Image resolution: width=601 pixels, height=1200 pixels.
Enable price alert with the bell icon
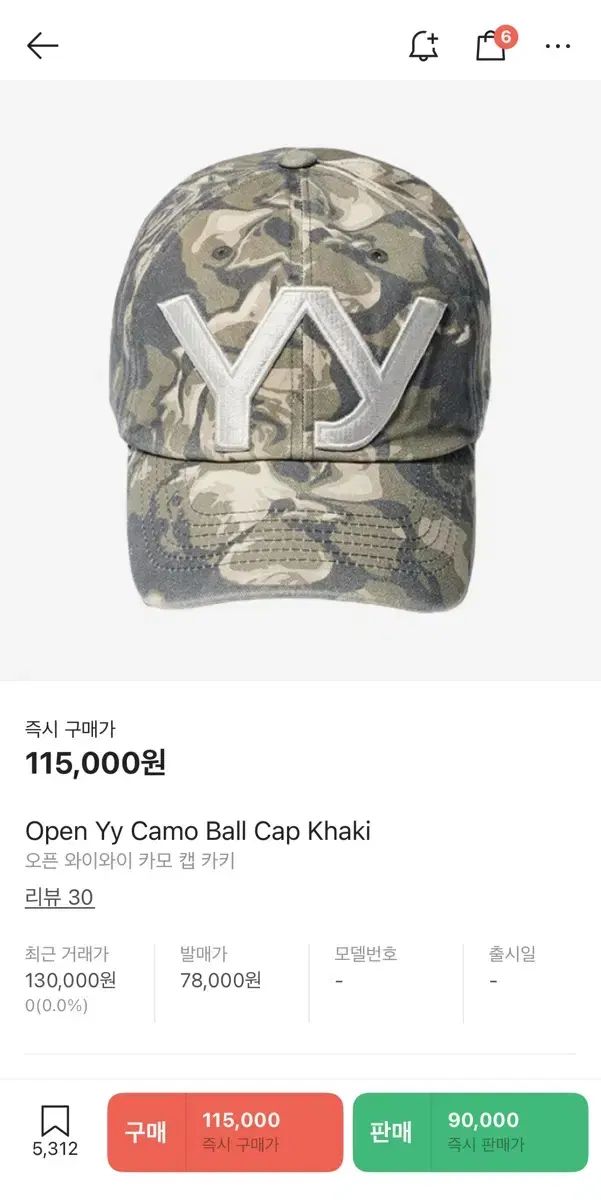424,45
